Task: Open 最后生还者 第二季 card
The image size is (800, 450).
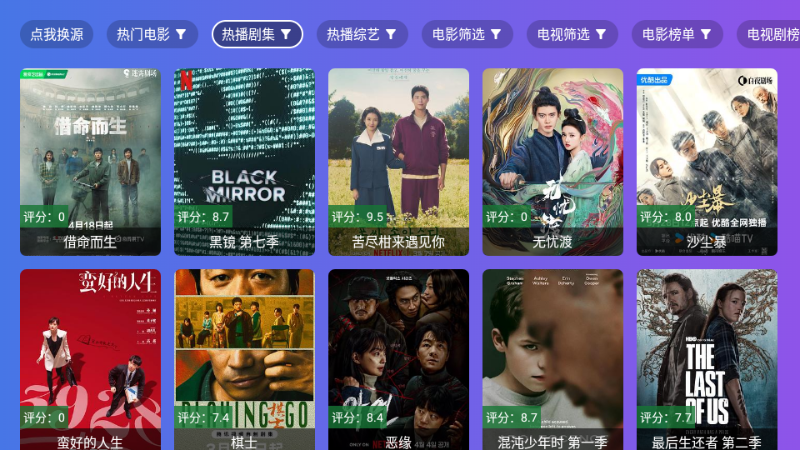Action: tap(706, 360)
